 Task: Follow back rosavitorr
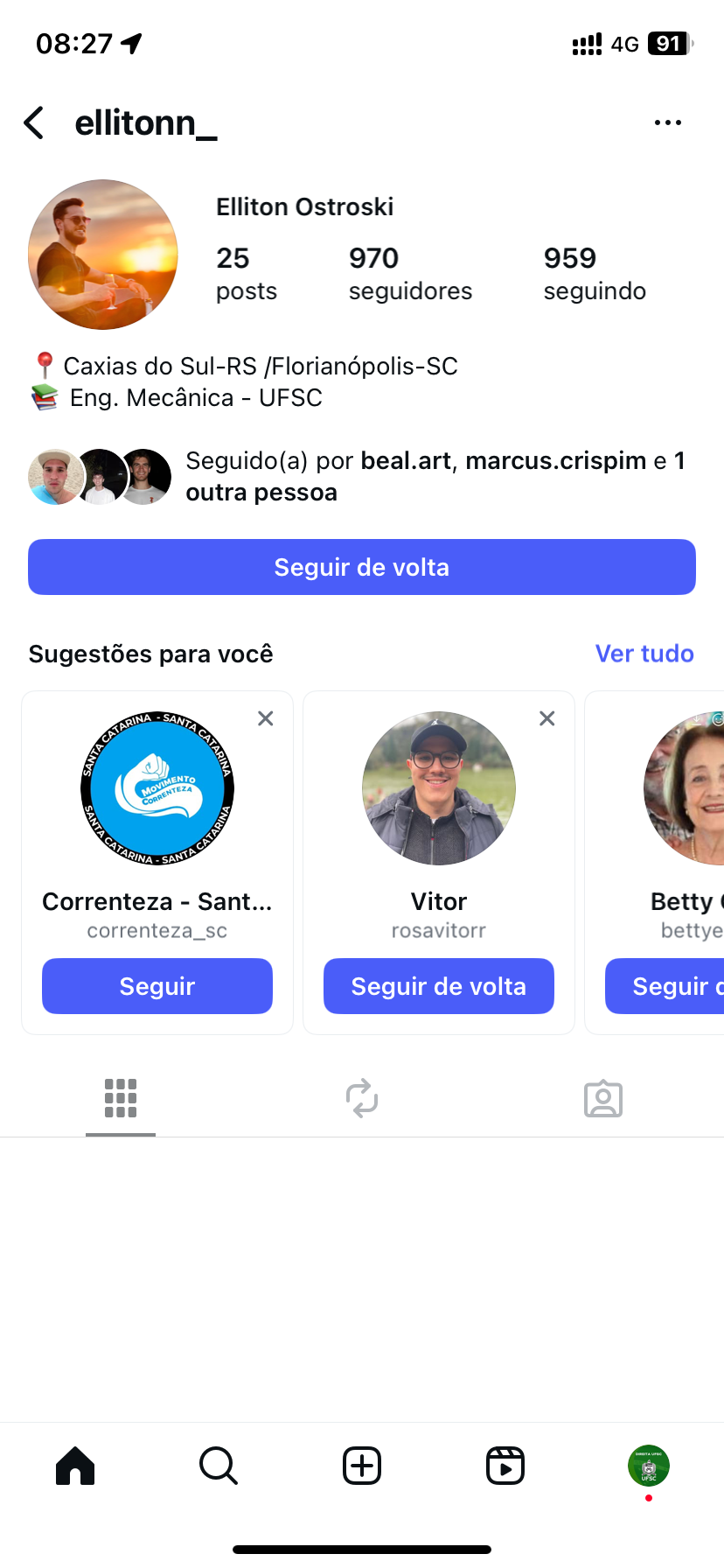439,986
